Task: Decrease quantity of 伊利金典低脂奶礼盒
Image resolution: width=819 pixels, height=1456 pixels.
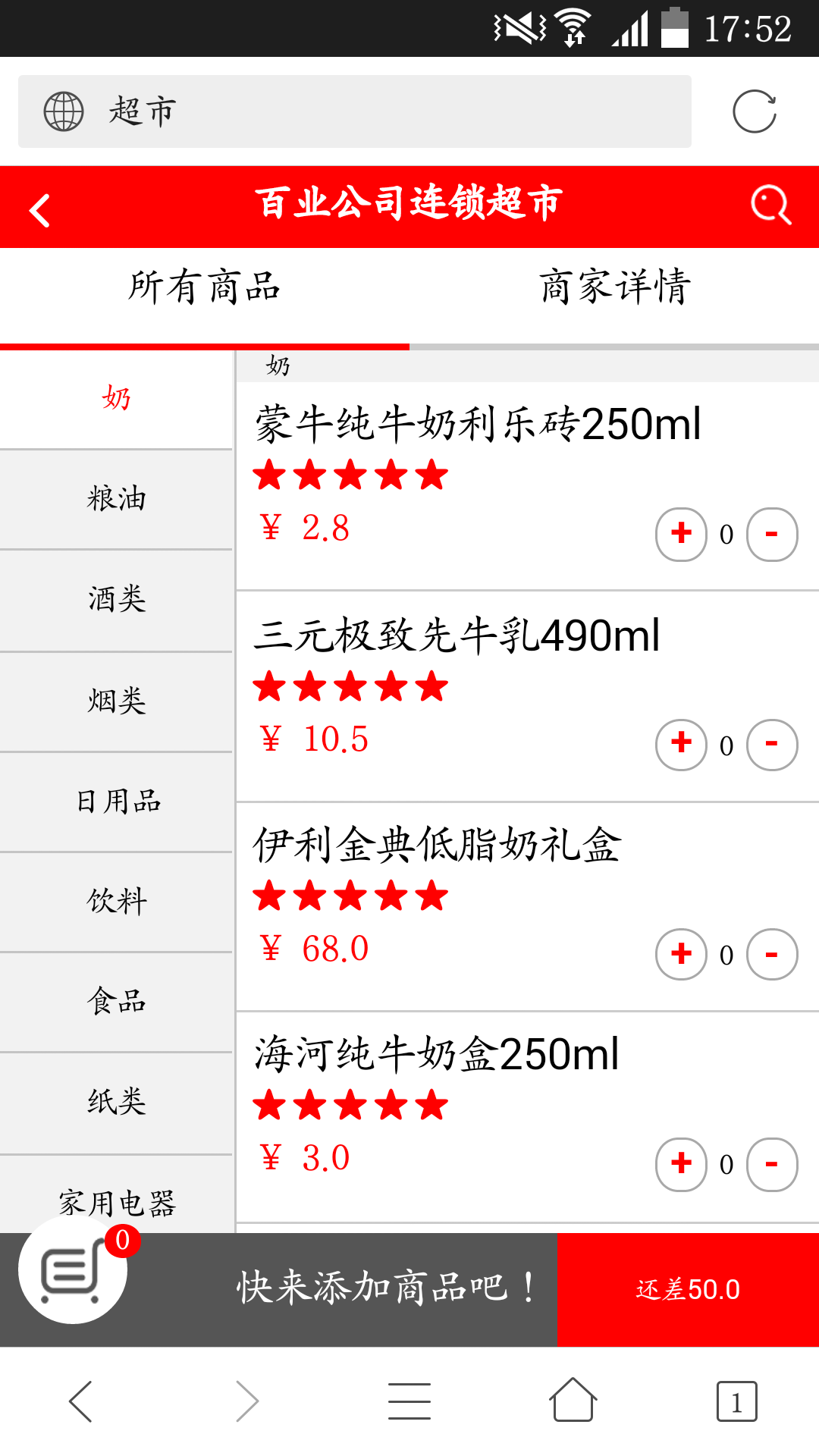Action: 772,954
